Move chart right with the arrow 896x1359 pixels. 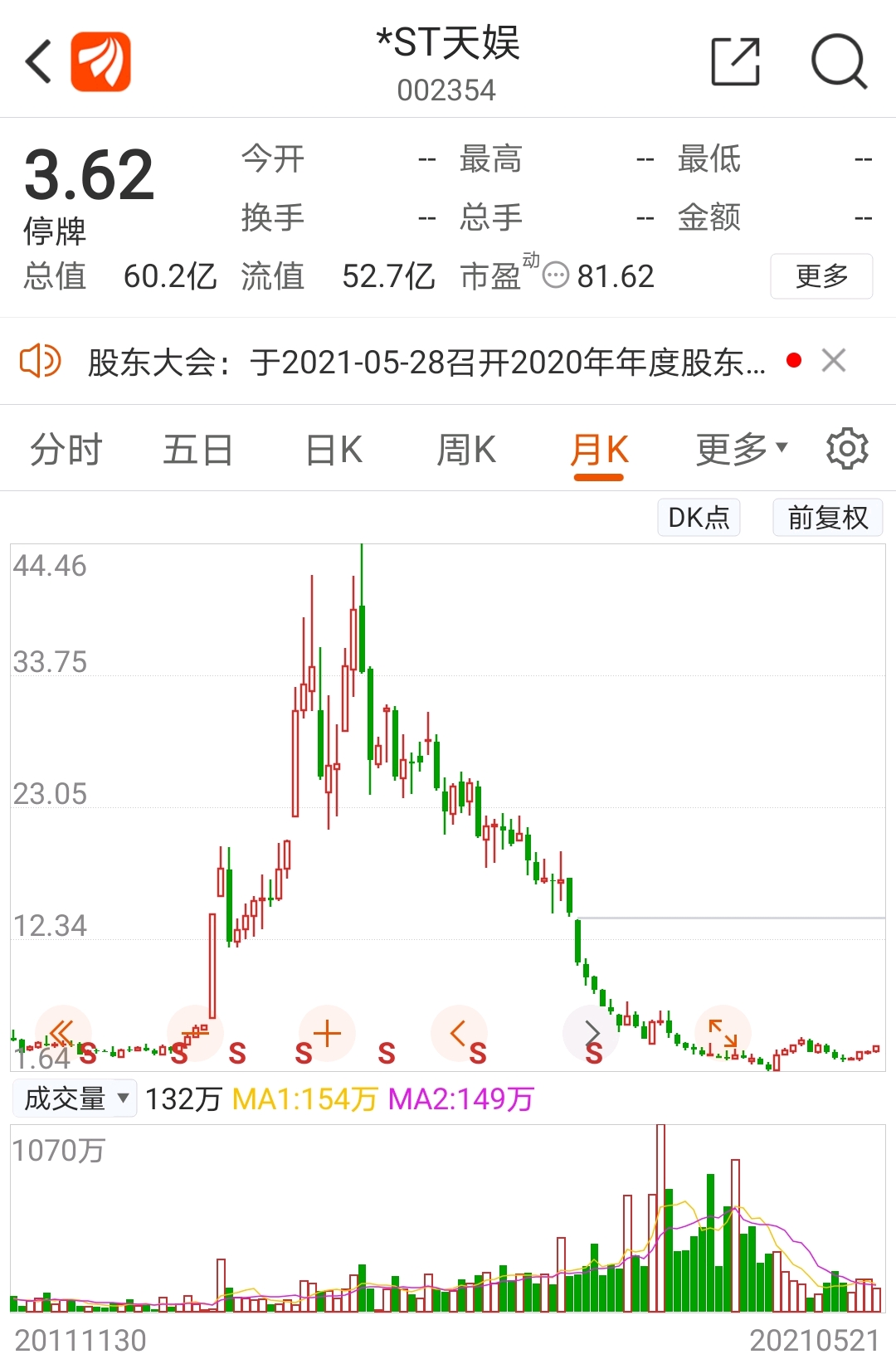point(591,1033)
